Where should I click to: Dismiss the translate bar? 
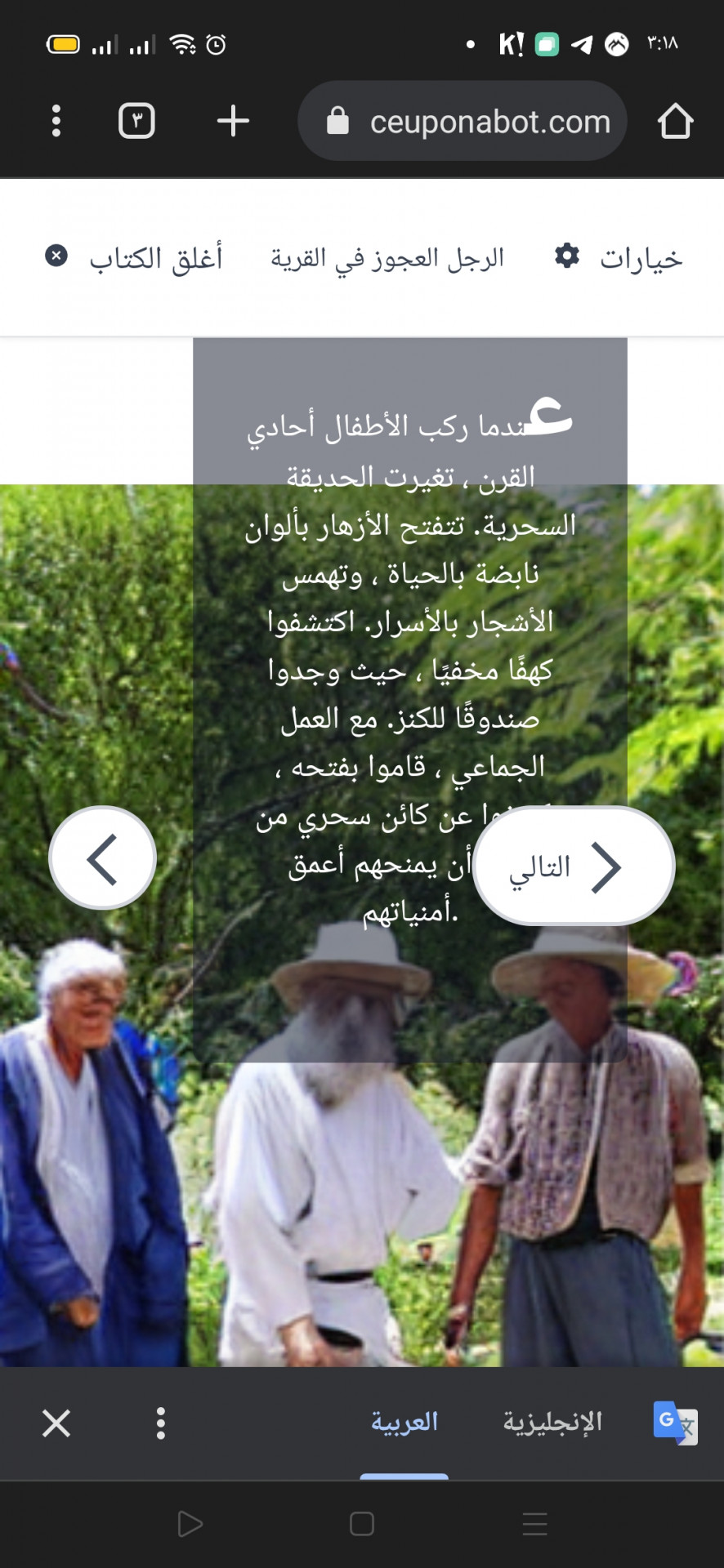click(56, 1423)
